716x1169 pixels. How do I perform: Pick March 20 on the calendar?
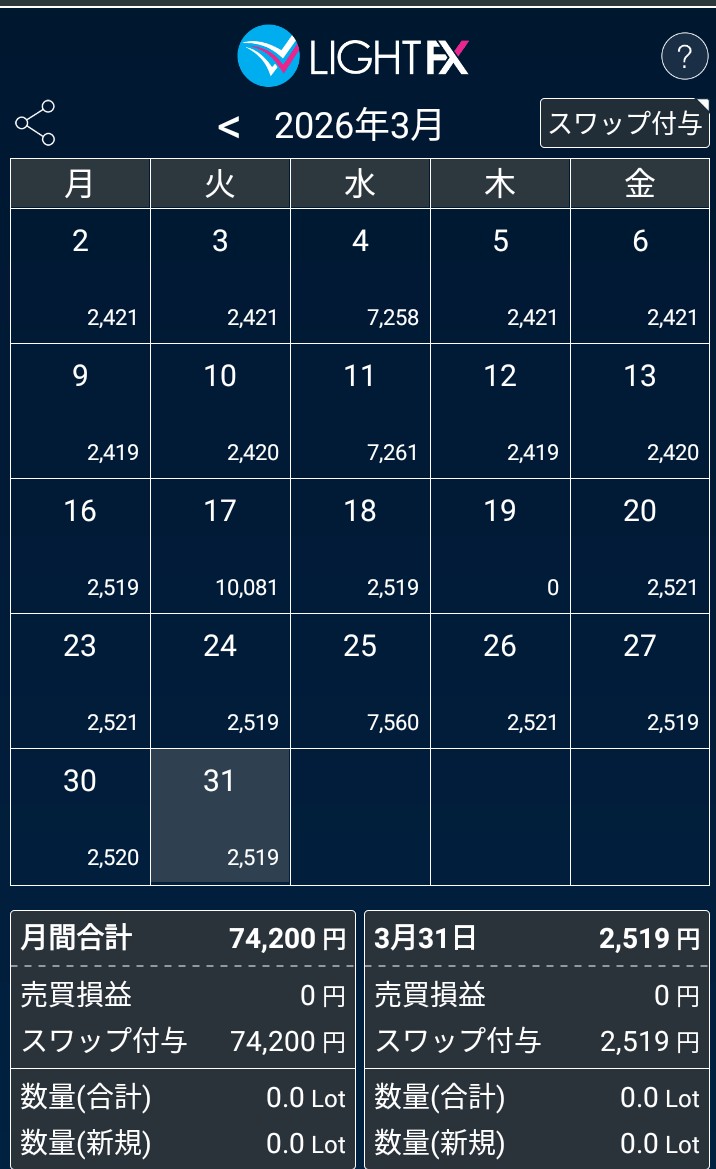pos(640,546)
